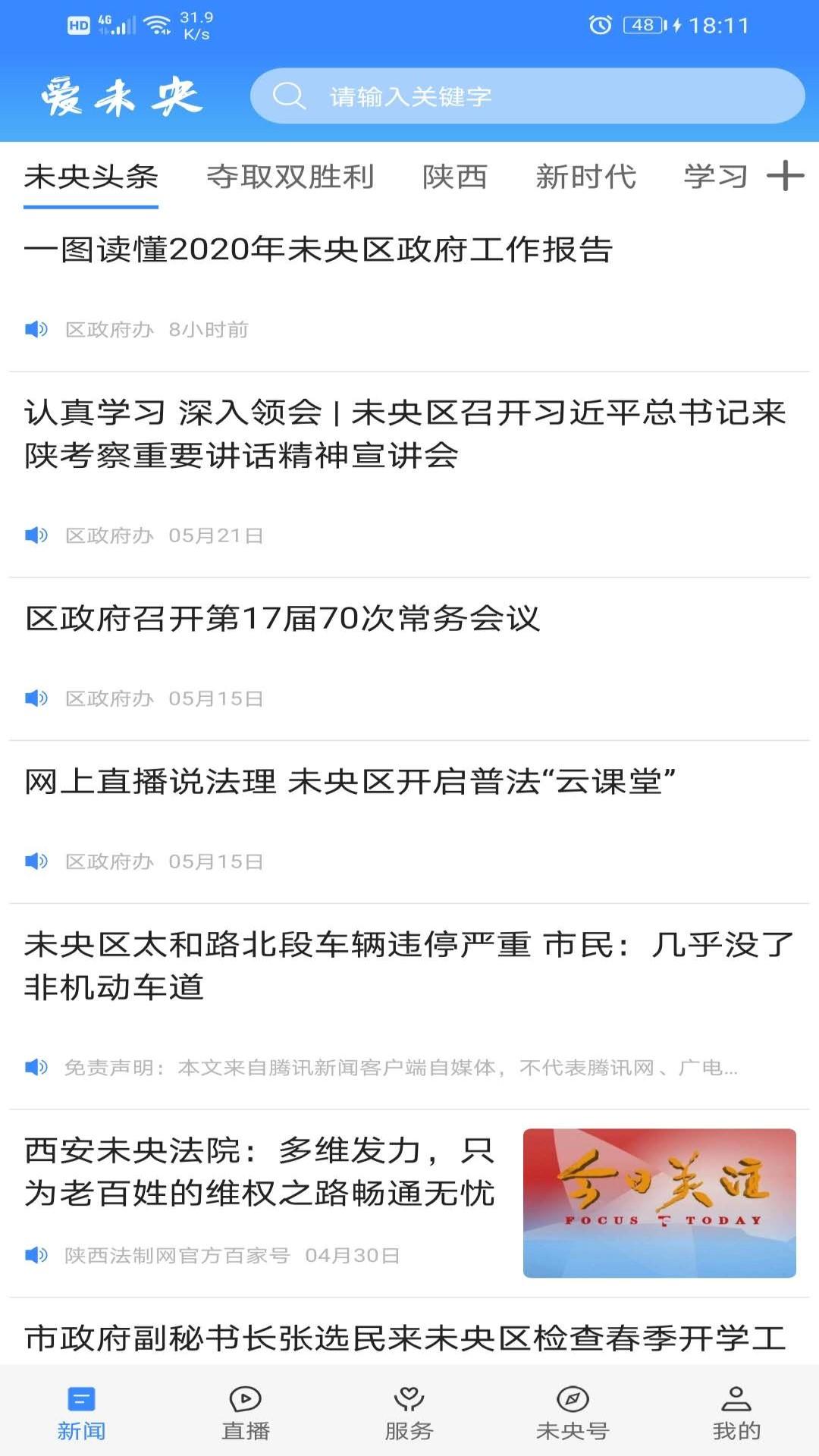Play audio for 第17届70次常务会议 article
Image resolution: width=819 pixels, height=1456 pixels.
pyautogui.click(x=36, y=698)
